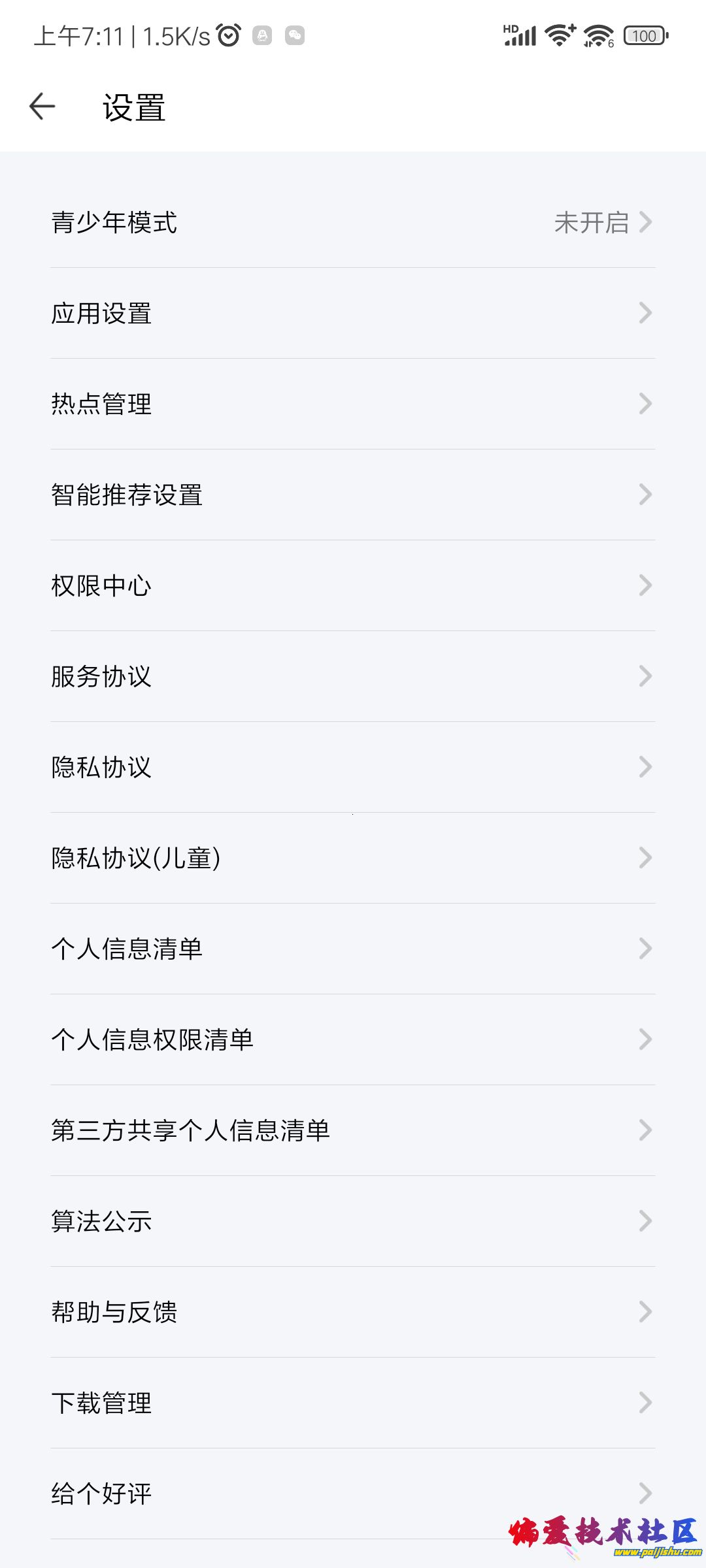The height and width of the screenshot is (1568, 706).
Task: Open 热点管理
Action: [353, 404]
